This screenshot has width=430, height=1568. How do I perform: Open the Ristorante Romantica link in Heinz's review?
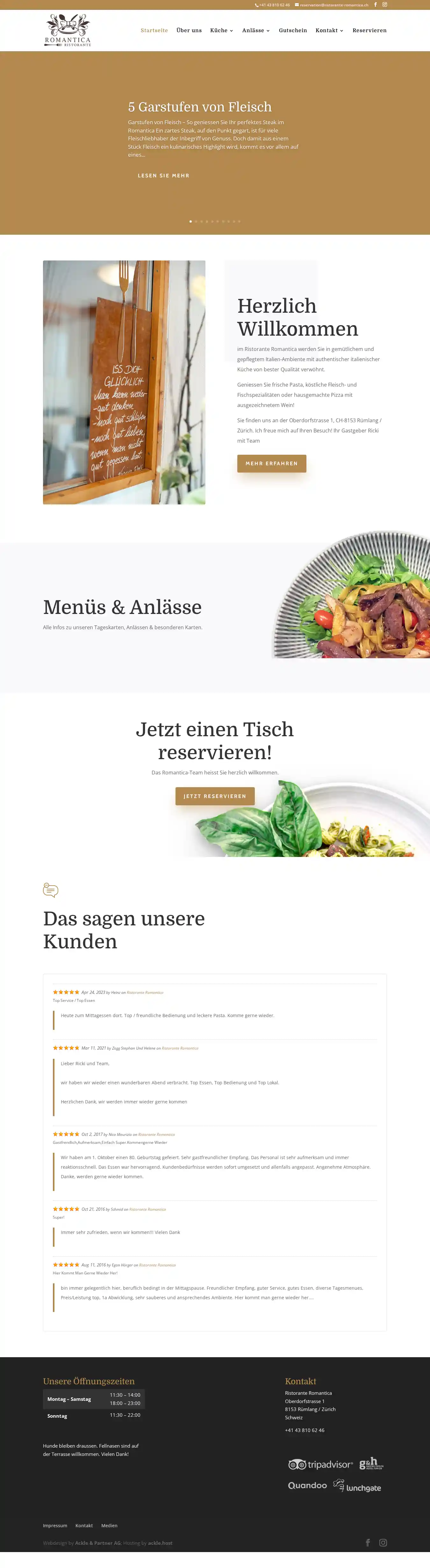(x=145, y=993)
